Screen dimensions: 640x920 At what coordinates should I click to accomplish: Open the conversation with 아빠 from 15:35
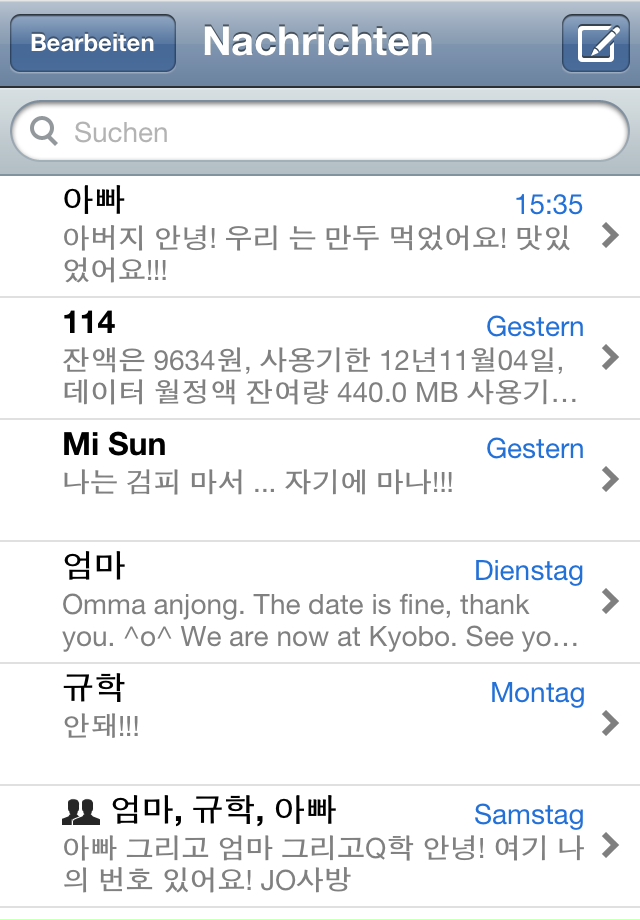click(320, 236)
